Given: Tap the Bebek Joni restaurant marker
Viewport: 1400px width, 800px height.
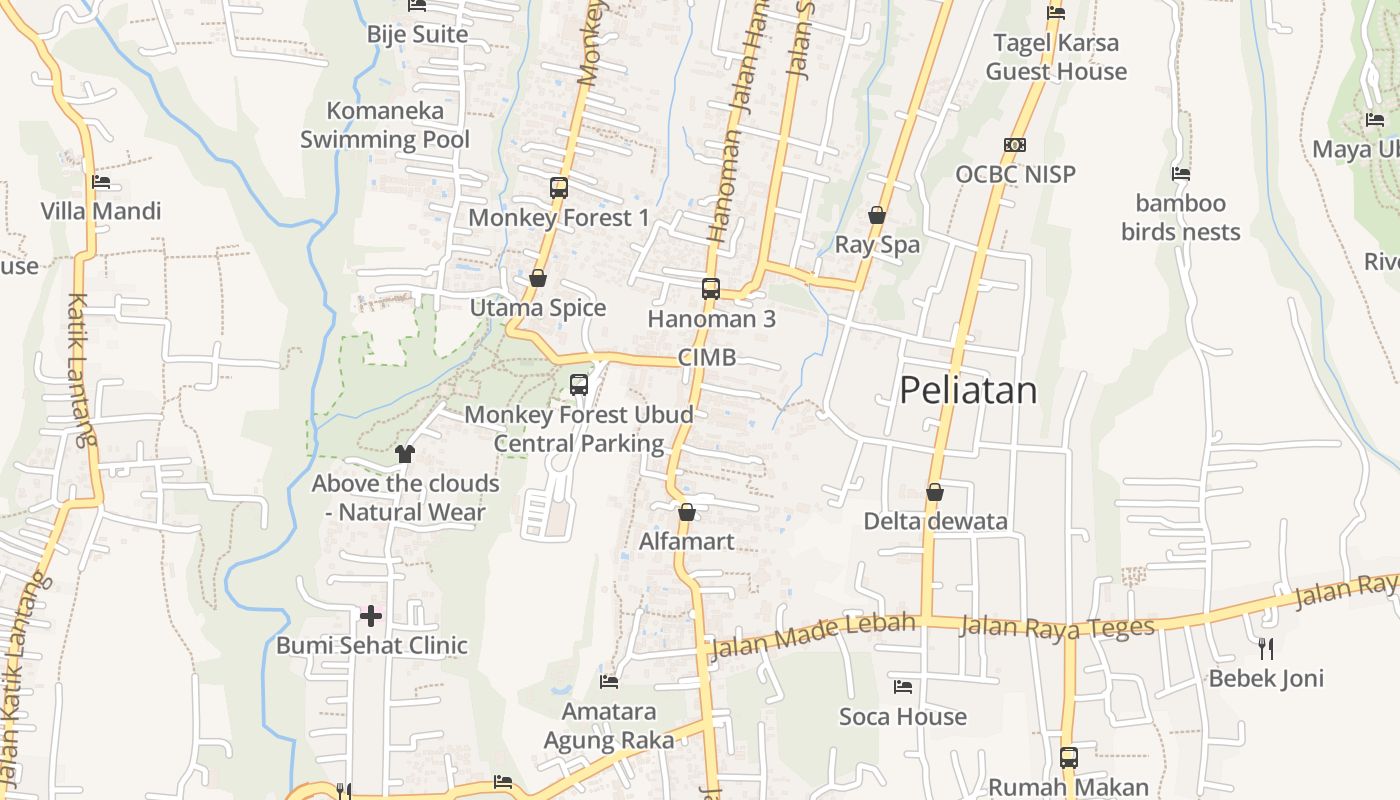Looking at the screenshot, I should tap(1266, 648).
